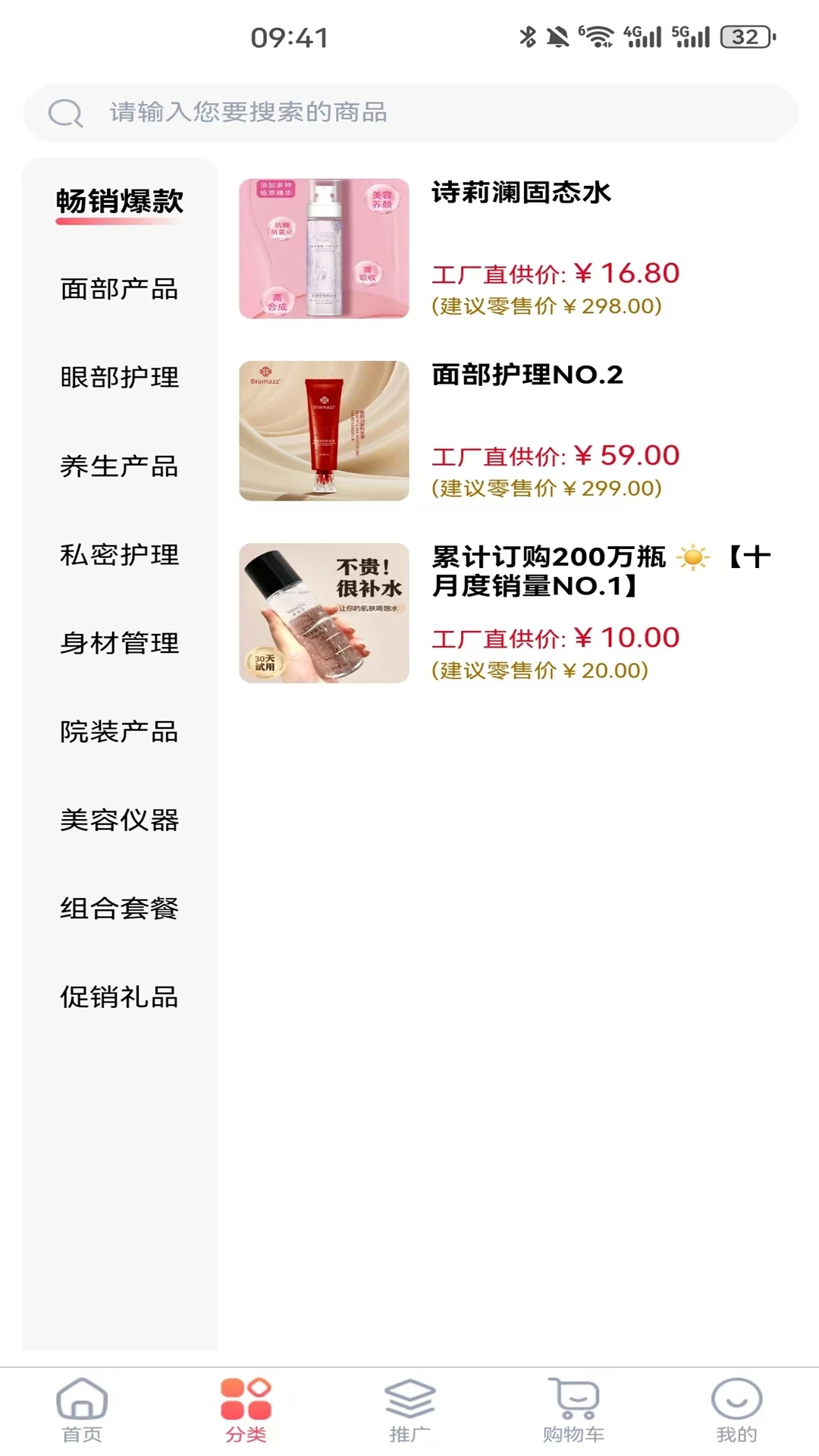View the 美容仪器 category
This screenshot has height=1456, width=819.
(x=119, y=820)
